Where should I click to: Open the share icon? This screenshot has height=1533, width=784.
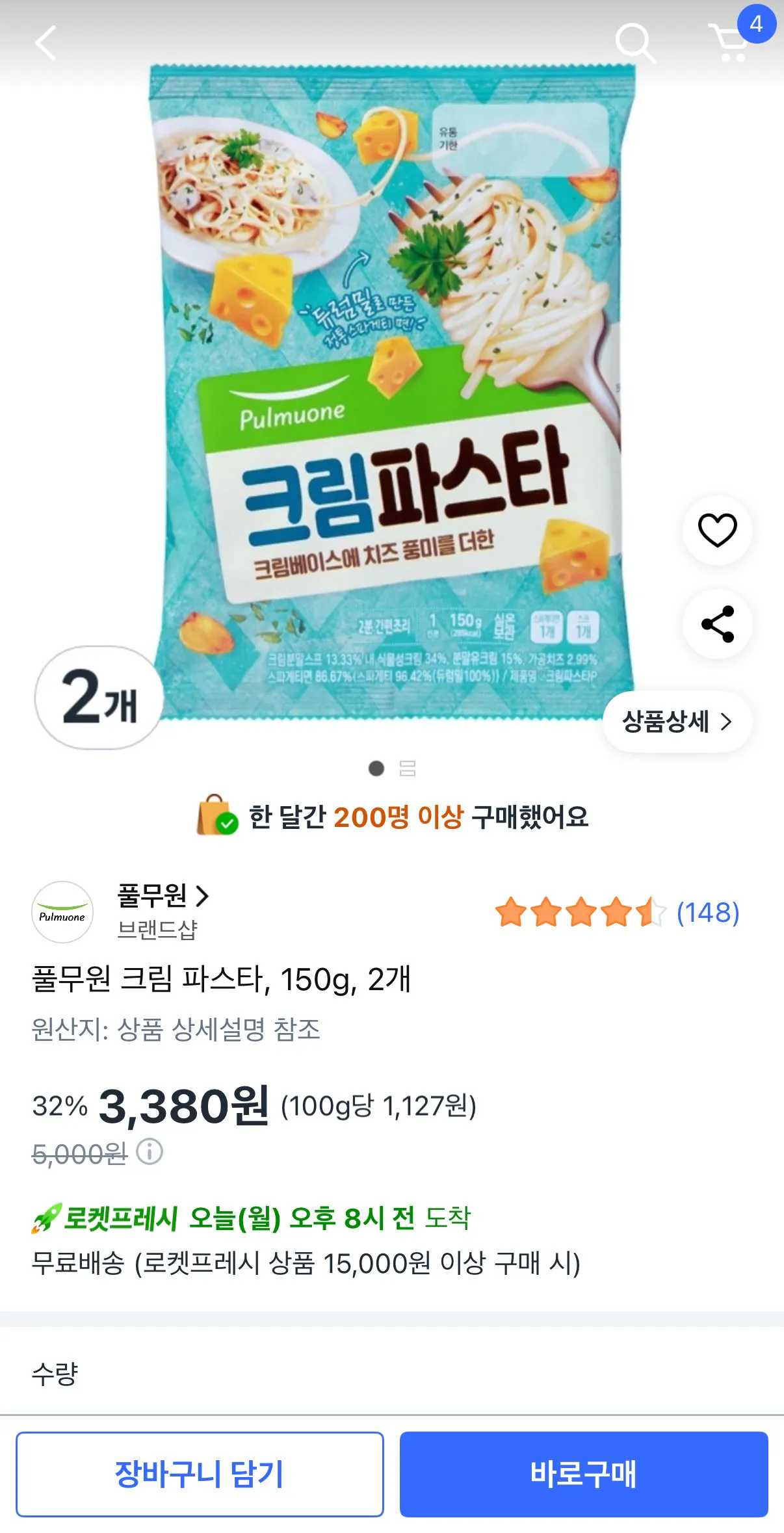click(x=717, y=623)
